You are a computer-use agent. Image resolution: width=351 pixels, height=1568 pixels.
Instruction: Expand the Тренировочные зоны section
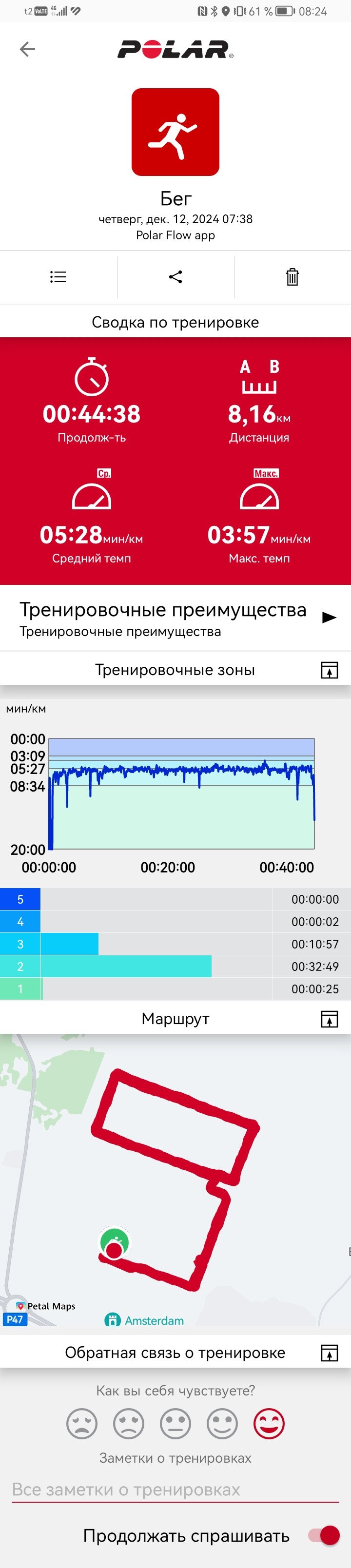(x=329, y=670)
